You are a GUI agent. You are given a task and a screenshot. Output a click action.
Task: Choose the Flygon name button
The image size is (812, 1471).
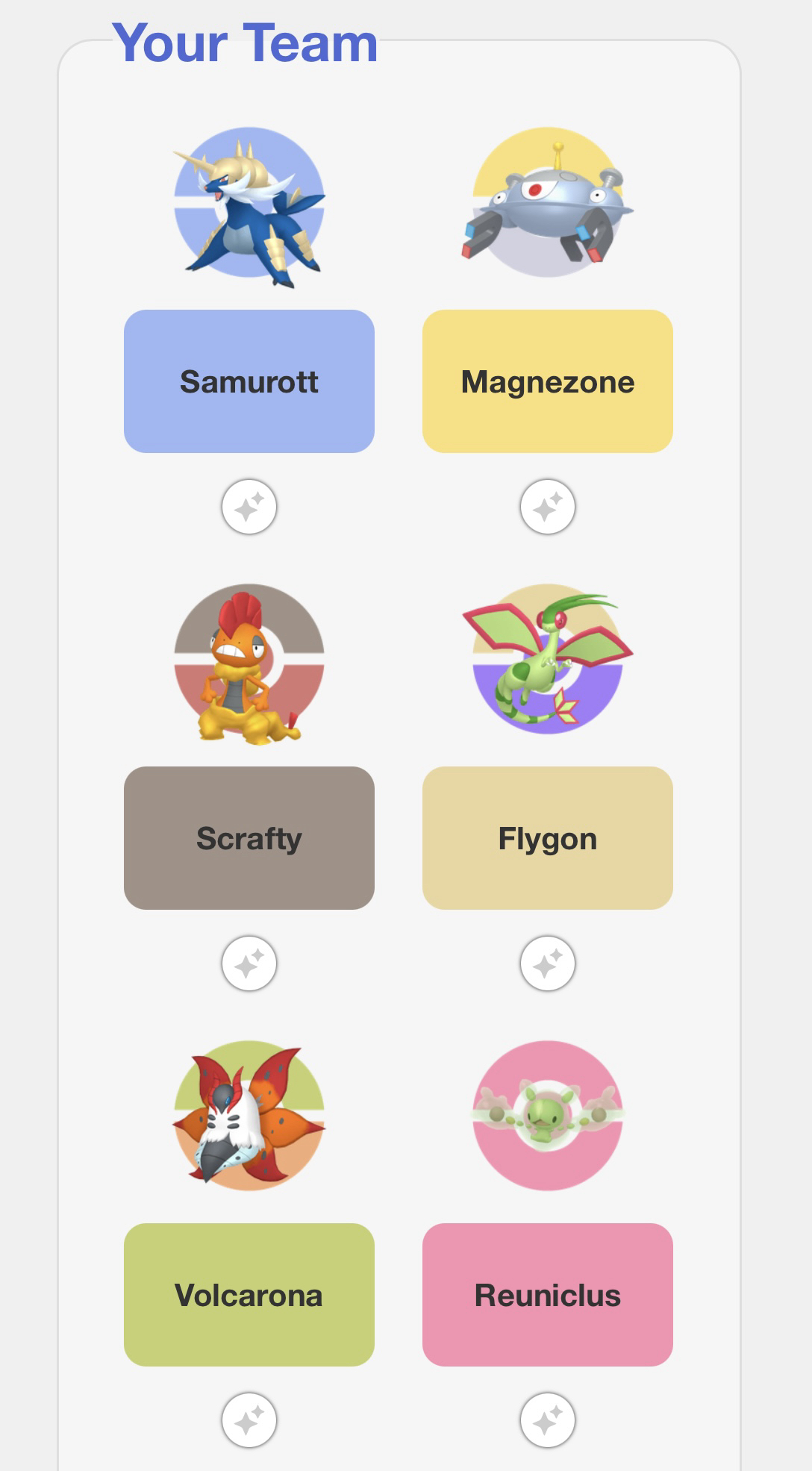pyautogui.click(x=547, y=838)
